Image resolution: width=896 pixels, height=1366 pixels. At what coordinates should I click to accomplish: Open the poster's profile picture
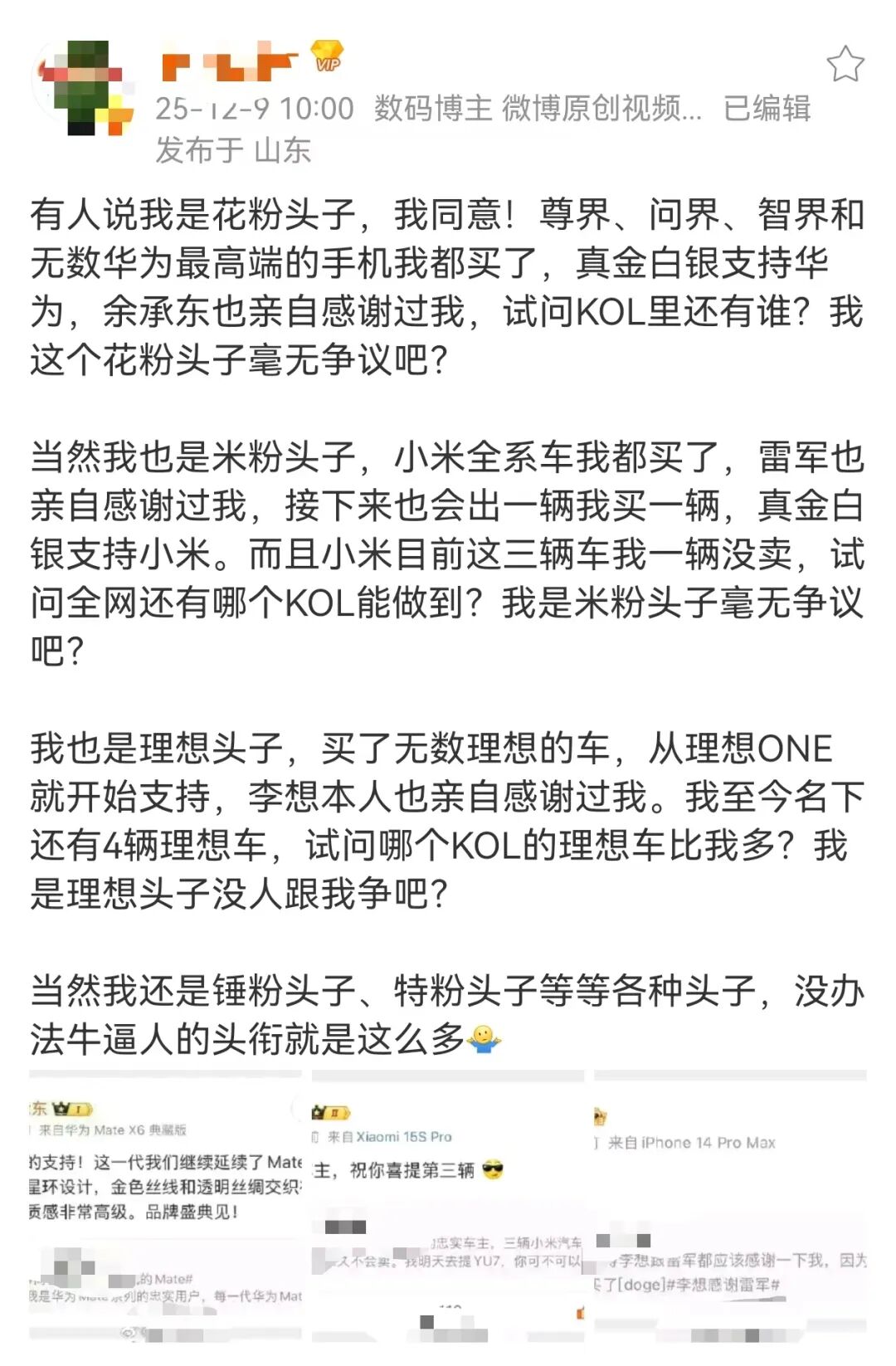83,87
